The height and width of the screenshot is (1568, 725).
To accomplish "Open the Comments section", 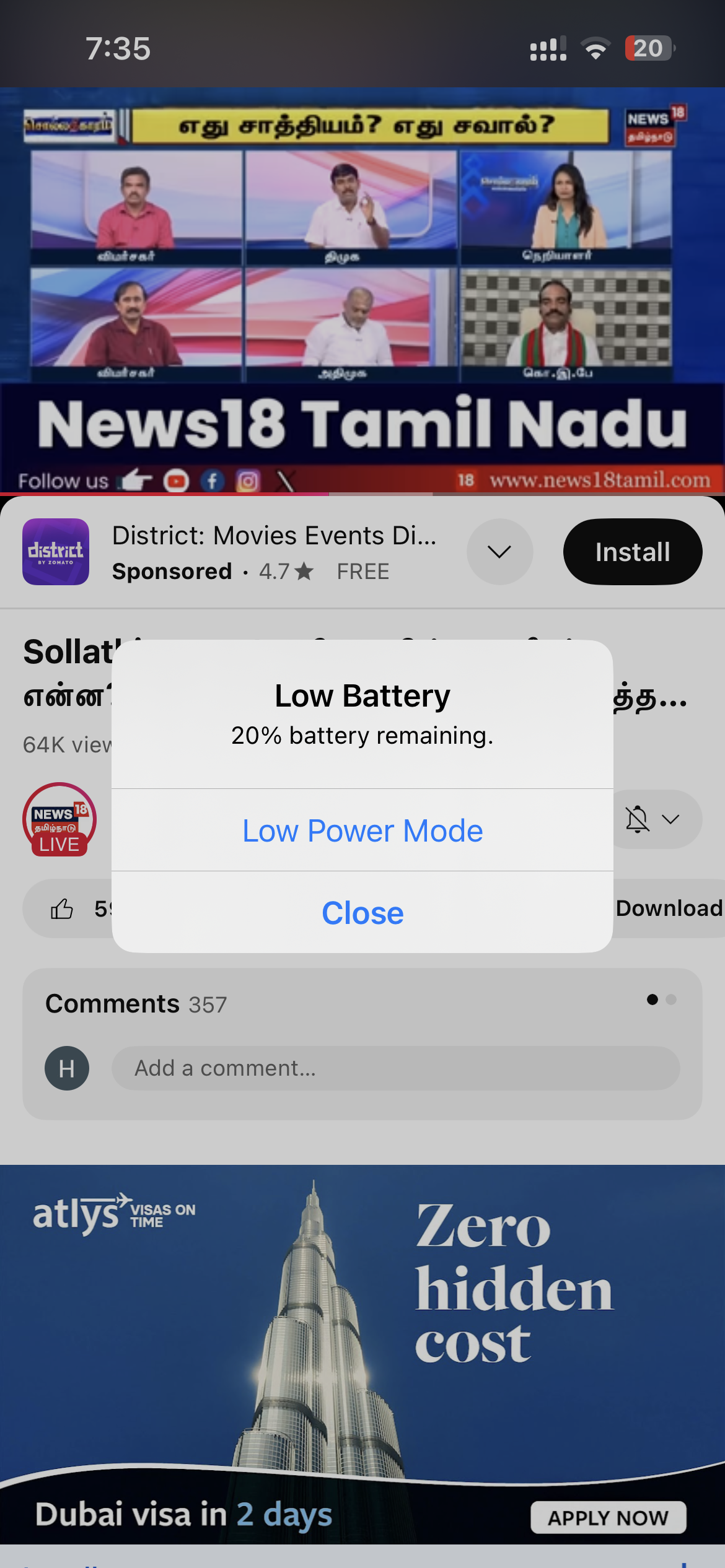I will pyautogui.click(x=136, y=1004).
